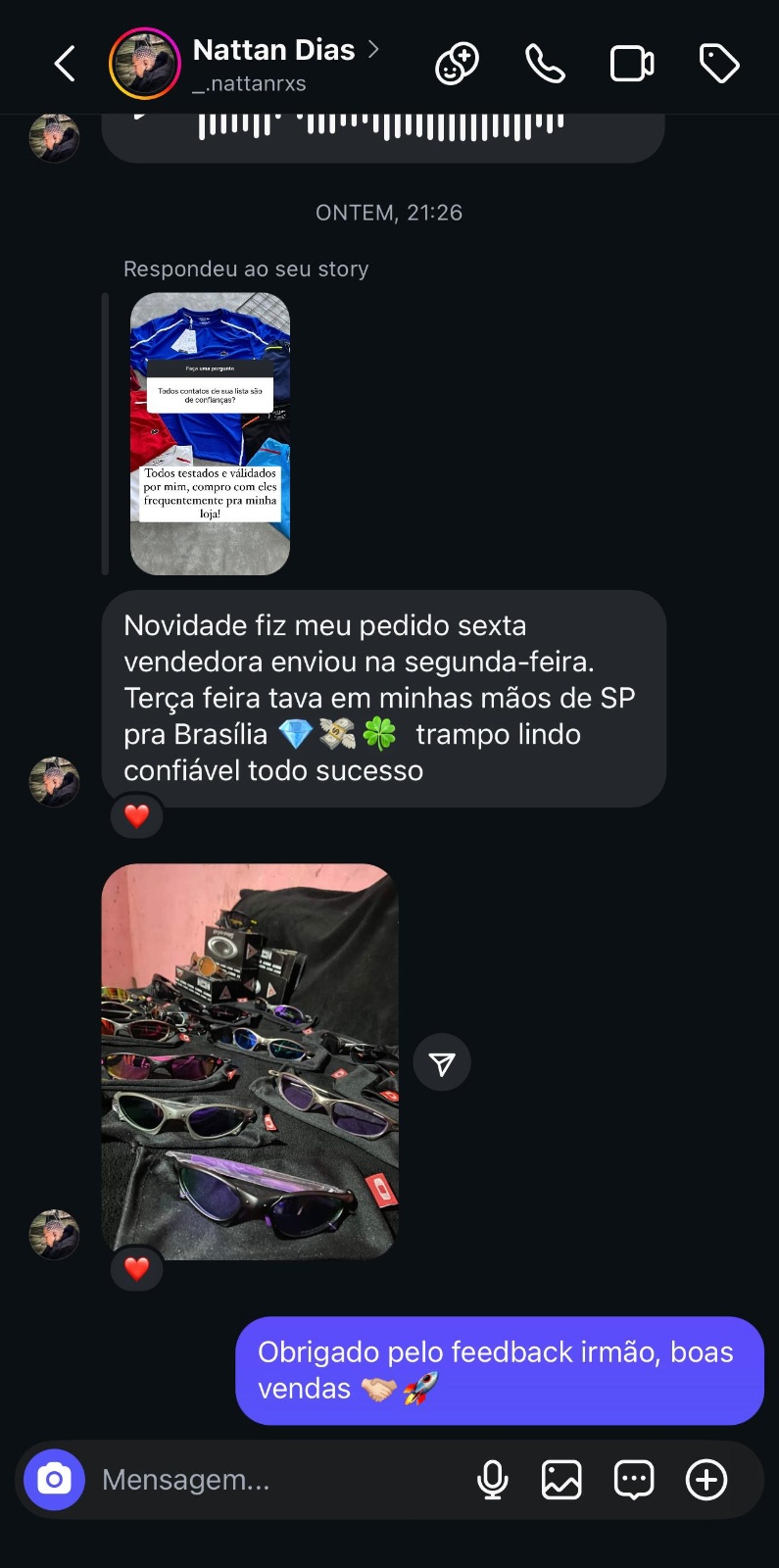Open the replied story thumbnail

[209, 434]
